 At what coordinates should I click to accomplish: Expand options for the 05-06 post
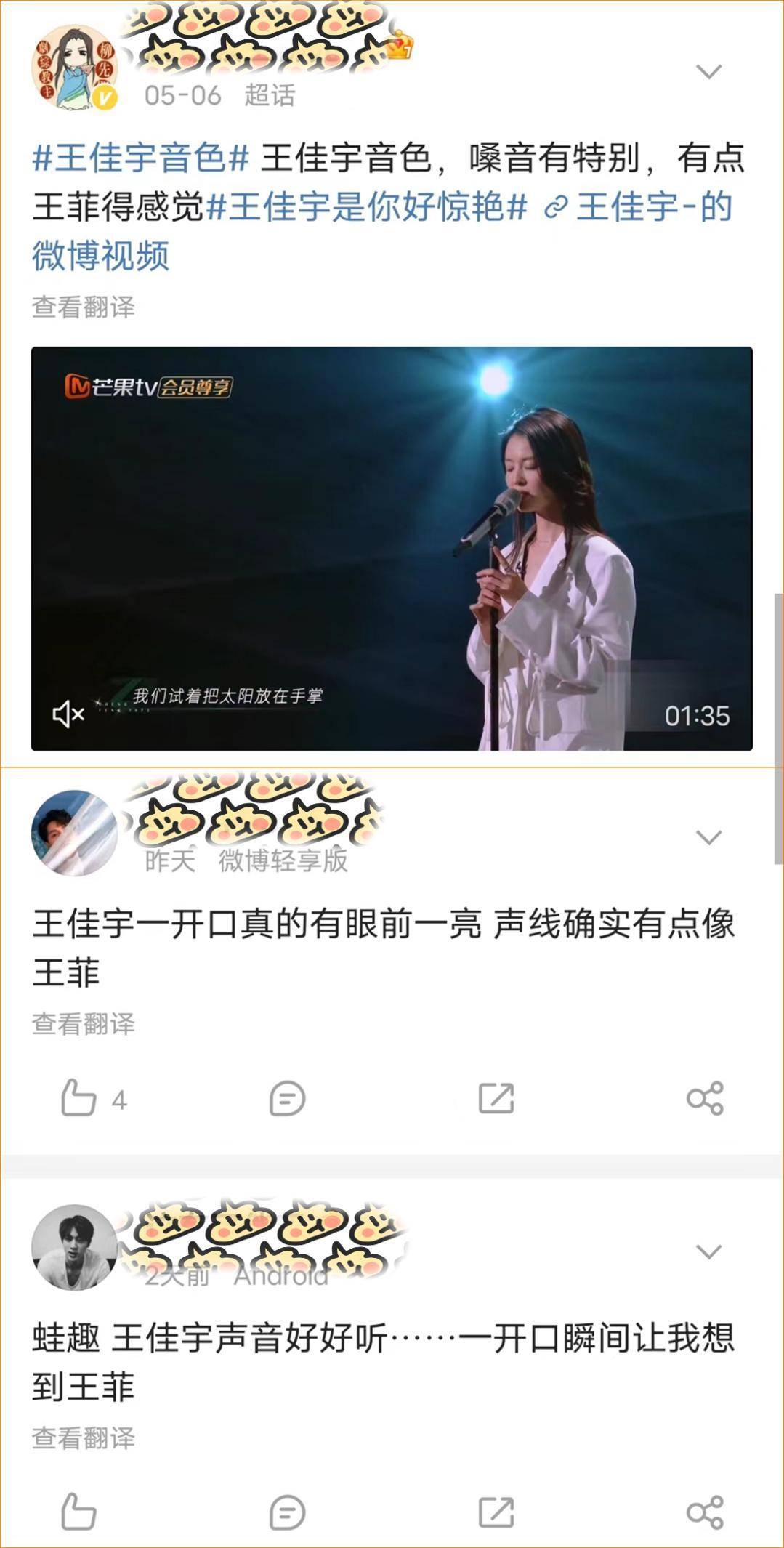(x=708, y=71)
